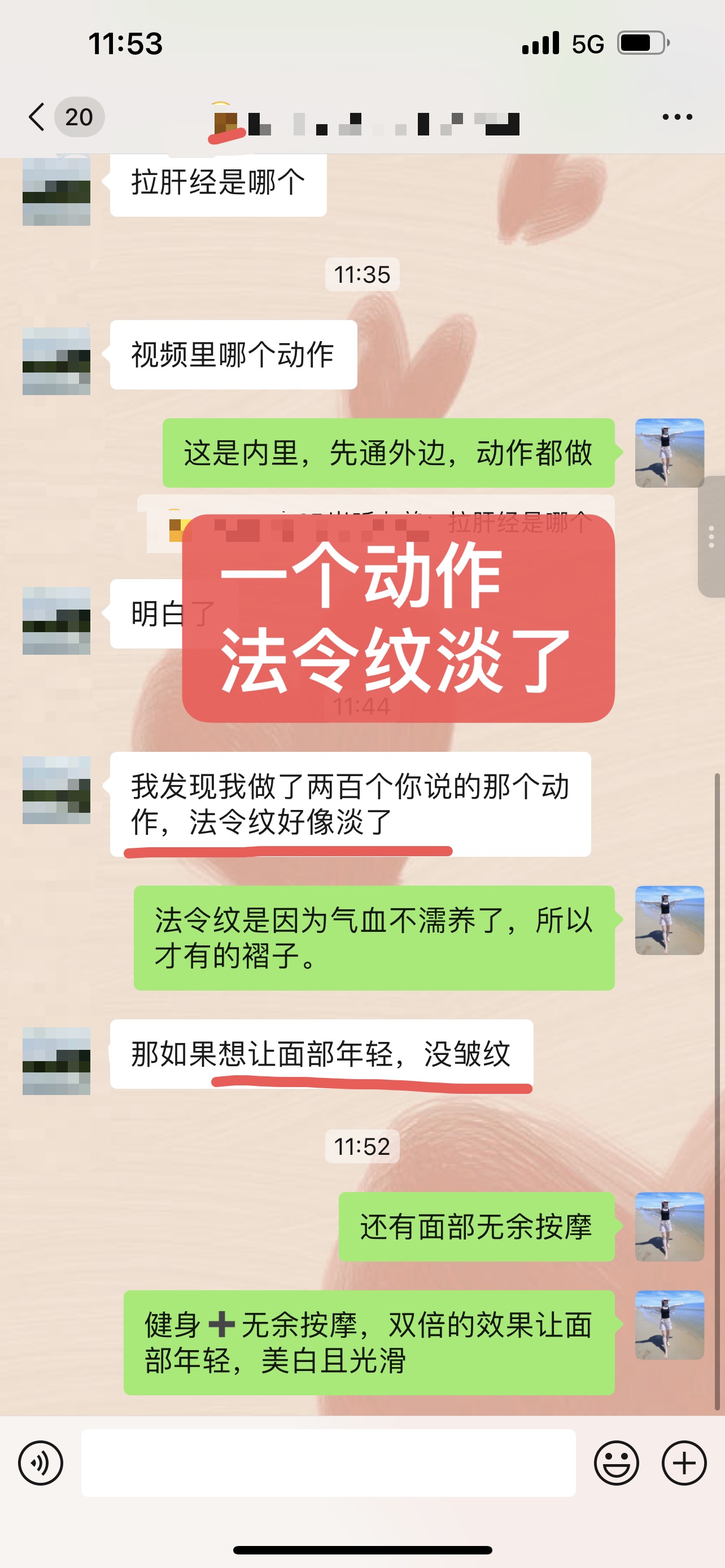
Task: Switch to voice message input
Action: (40, 1462)
